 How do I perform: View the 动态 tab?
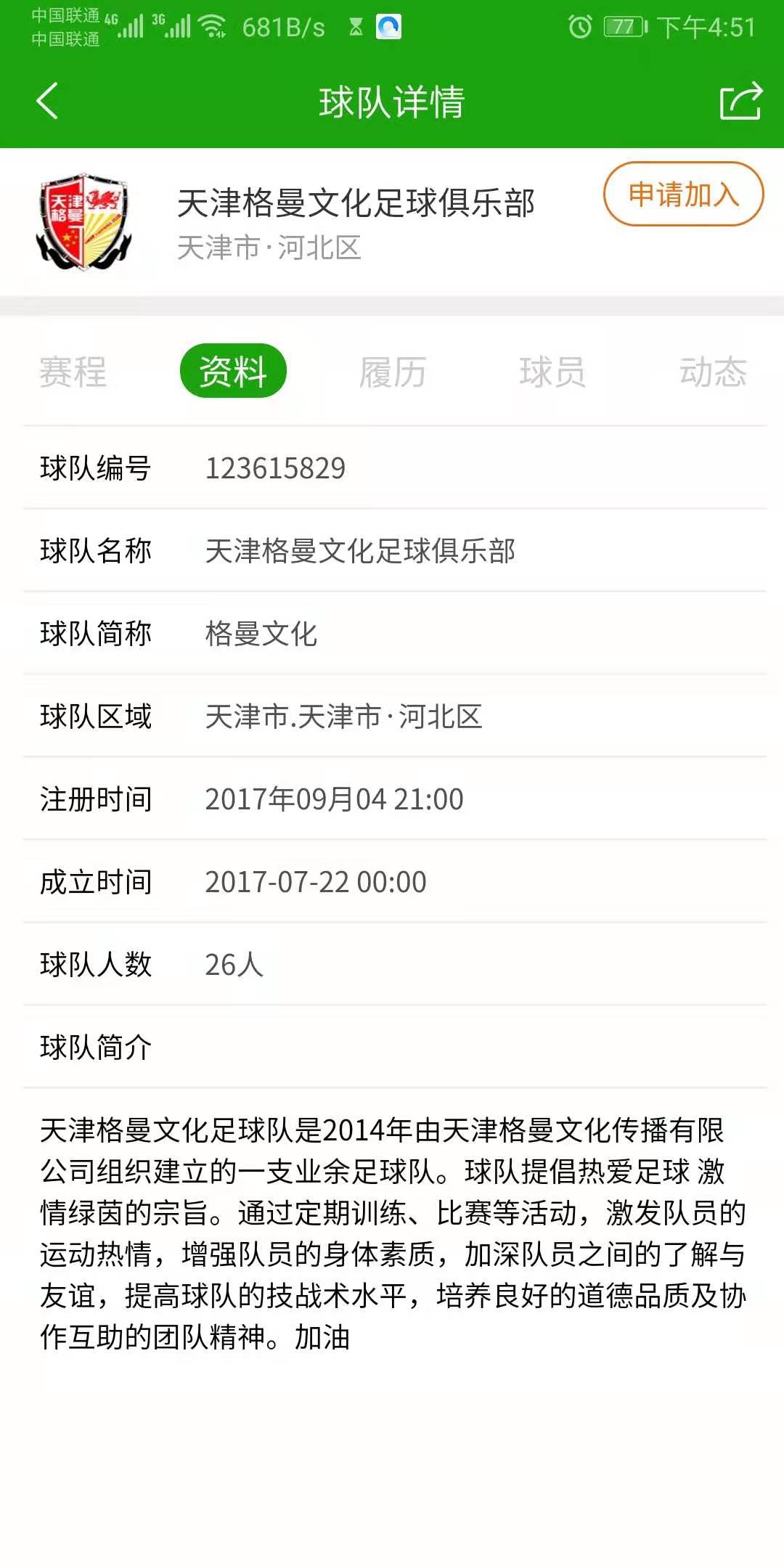click(713, 372)
